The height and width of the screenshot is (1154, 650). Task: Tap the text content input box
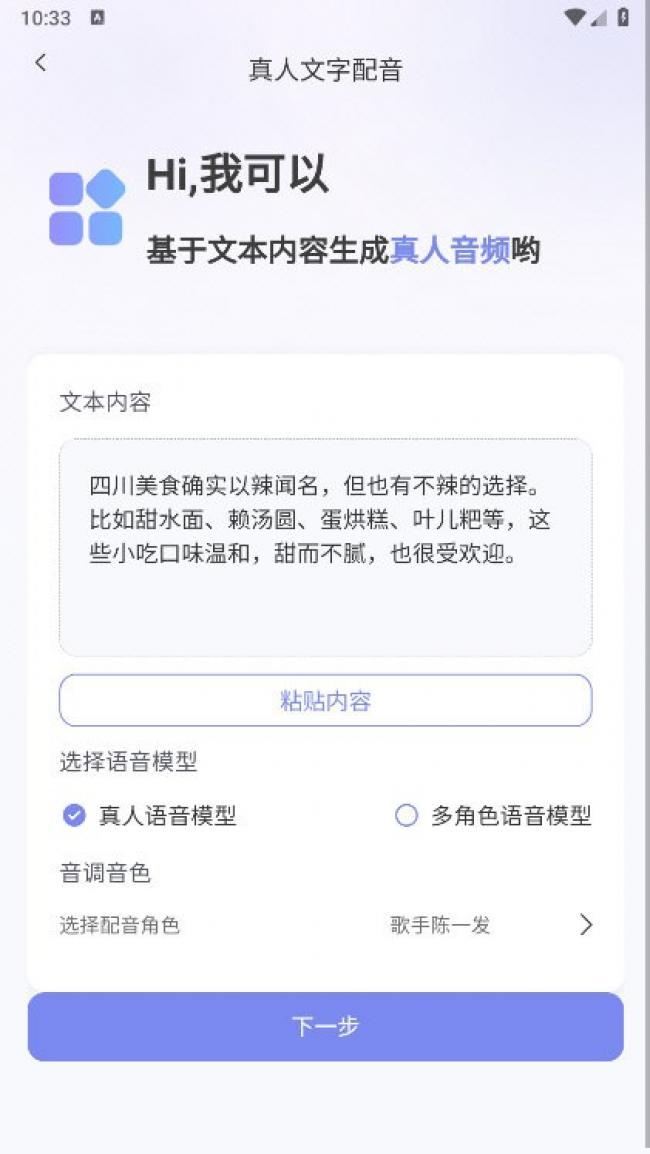[325, 547]
